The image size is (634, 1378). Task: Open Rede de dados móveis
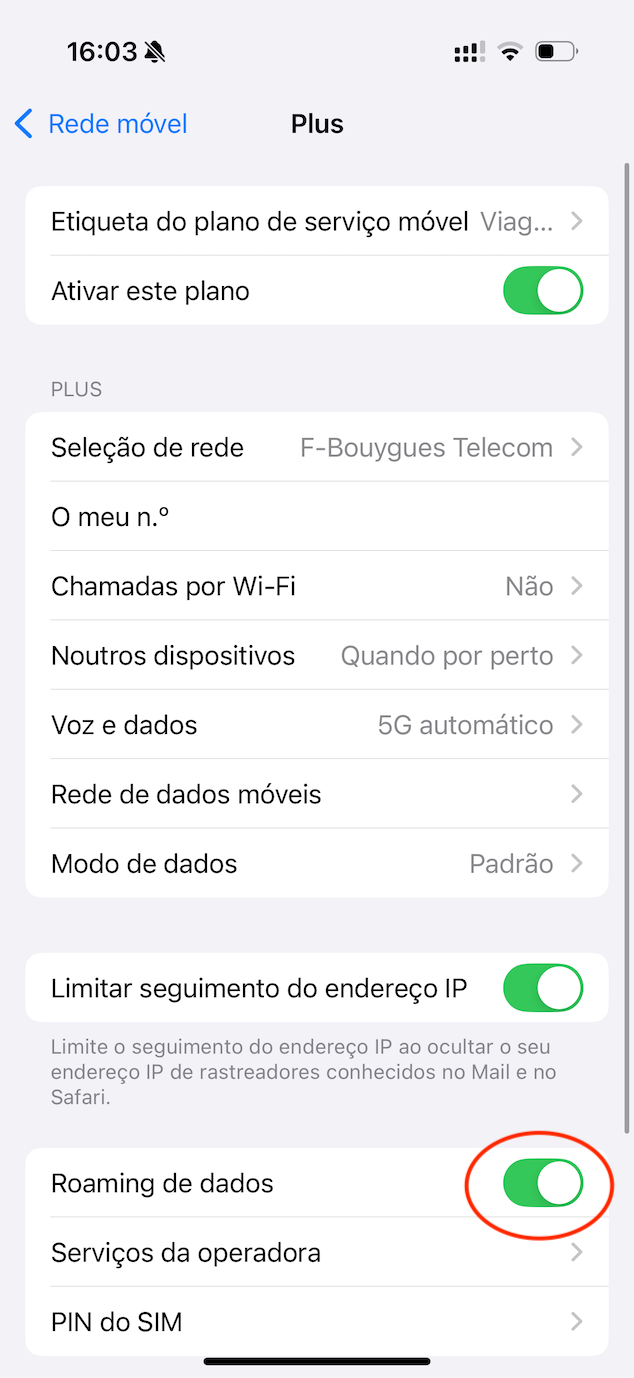coord(316,795)
